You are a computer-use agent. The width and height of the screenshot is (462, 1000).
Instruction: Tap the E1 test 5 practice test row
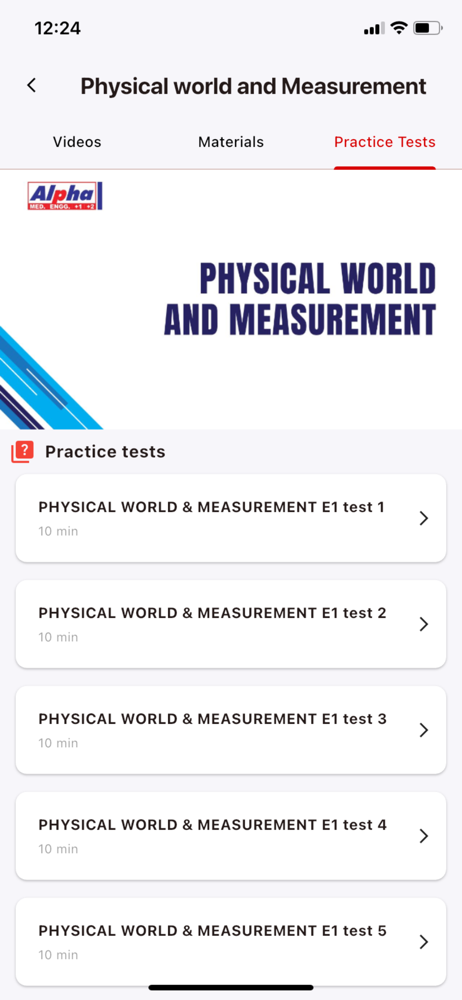[x=230, y=941]
